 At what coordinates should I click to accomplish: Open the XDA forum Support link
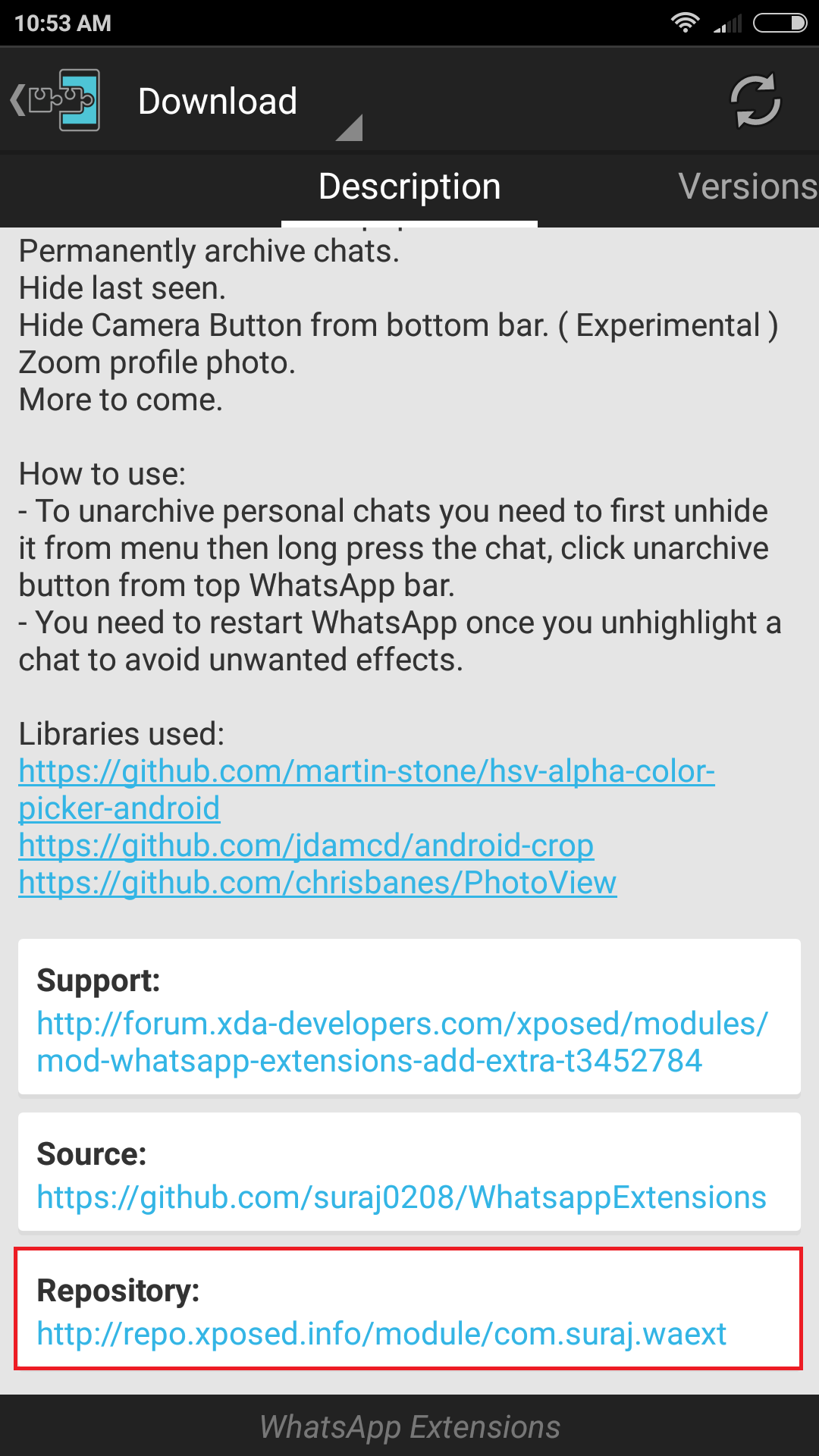(402, 1042)
